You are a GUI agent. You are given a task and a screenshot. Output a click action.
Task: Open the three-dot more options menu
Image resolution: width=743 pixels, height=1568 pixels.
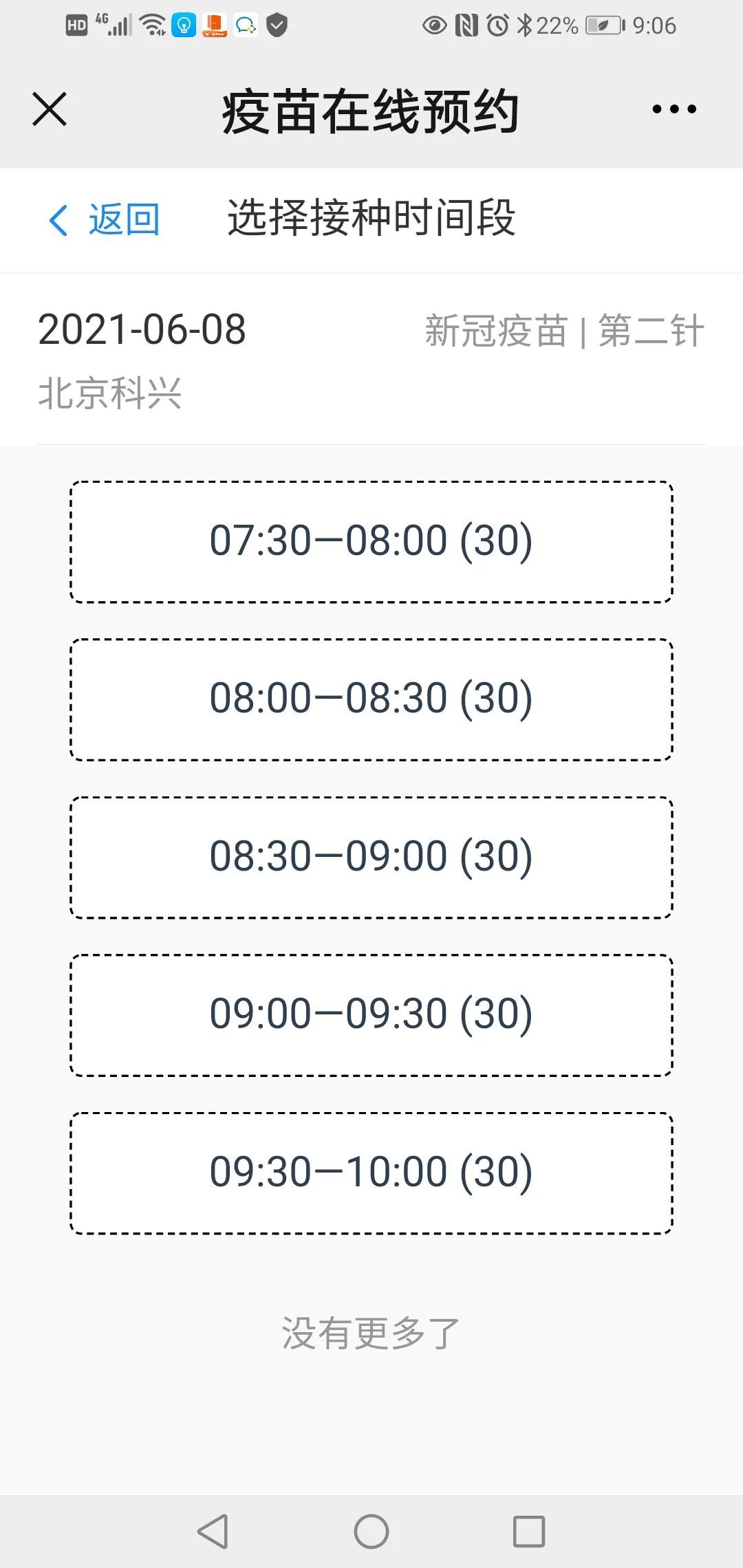point(674,109)
